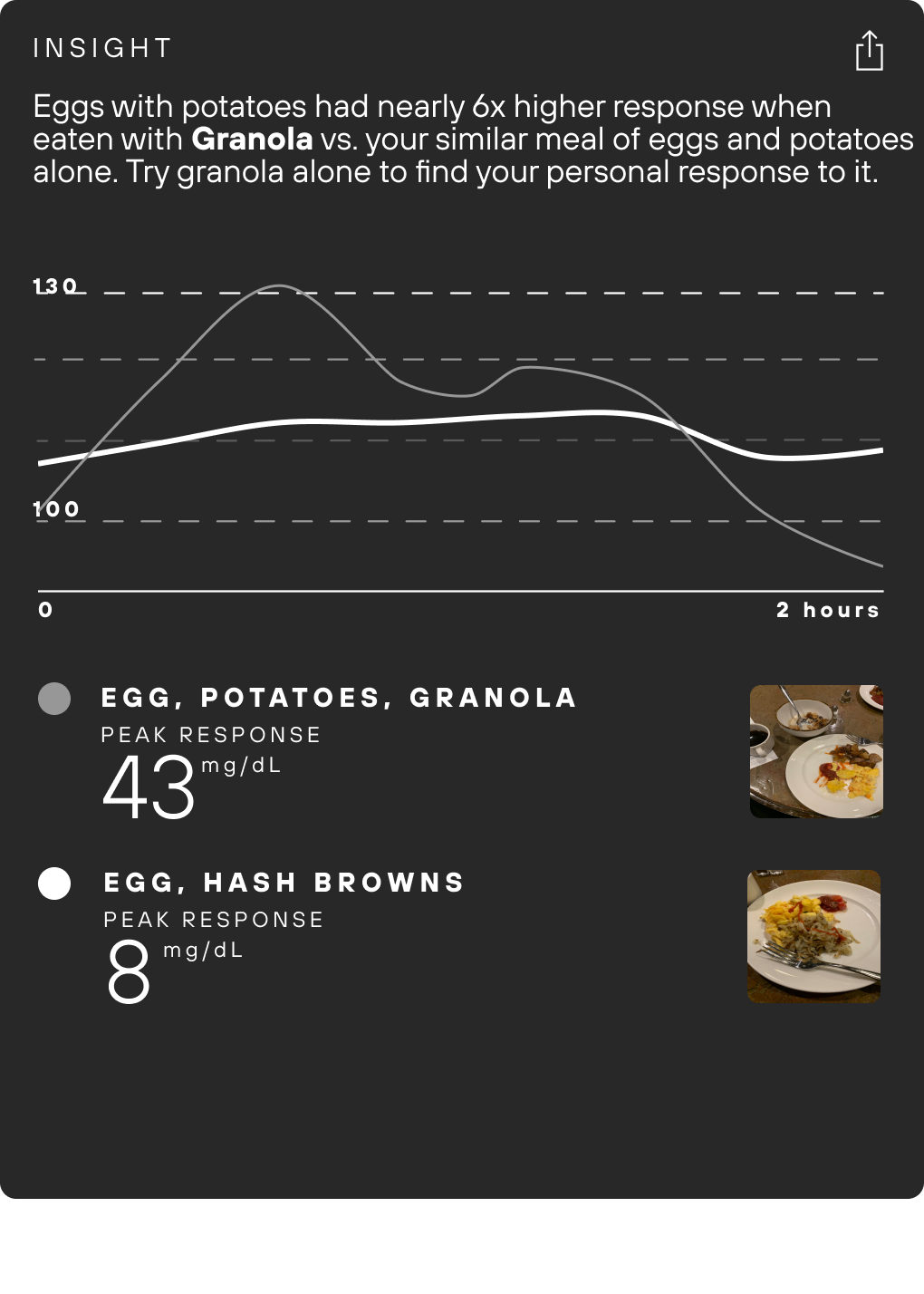Image resolution: width=924 pixels, height=1294 pixels.
Task: Open the egg, potatoes, granola meal photo
Action: (x=816, y=751)
